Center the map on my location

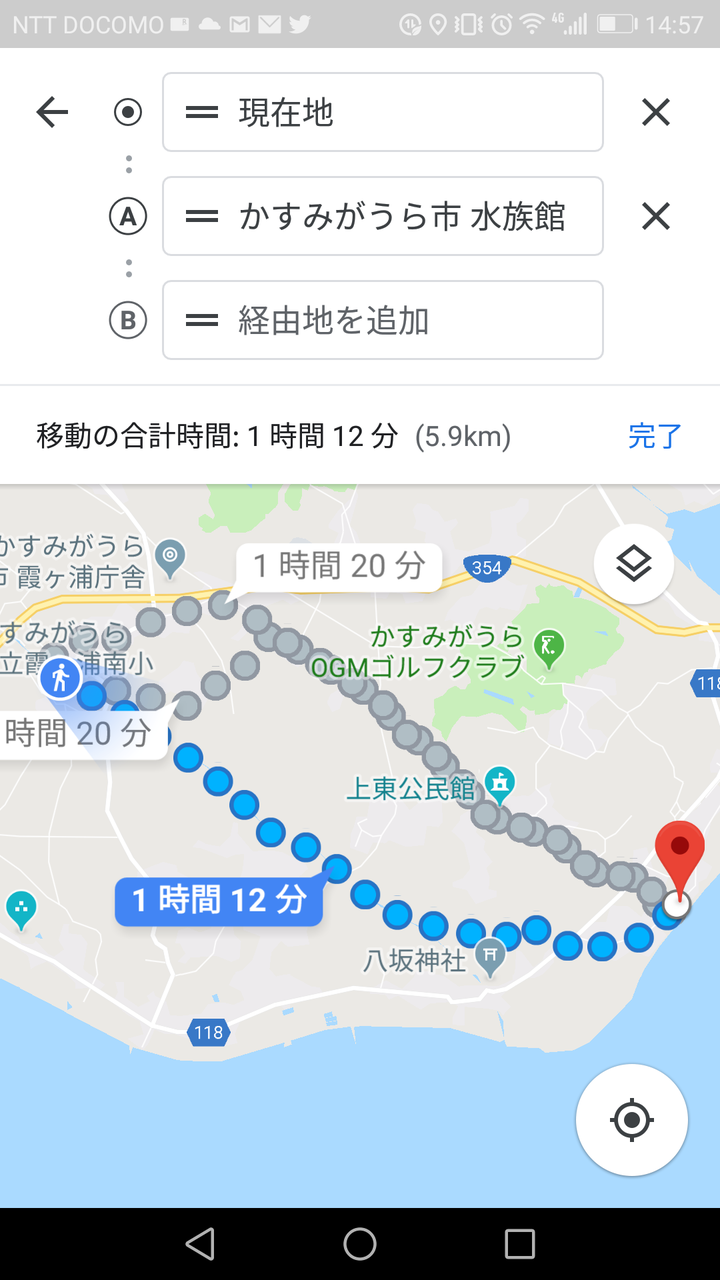(x=631, y=1119)
